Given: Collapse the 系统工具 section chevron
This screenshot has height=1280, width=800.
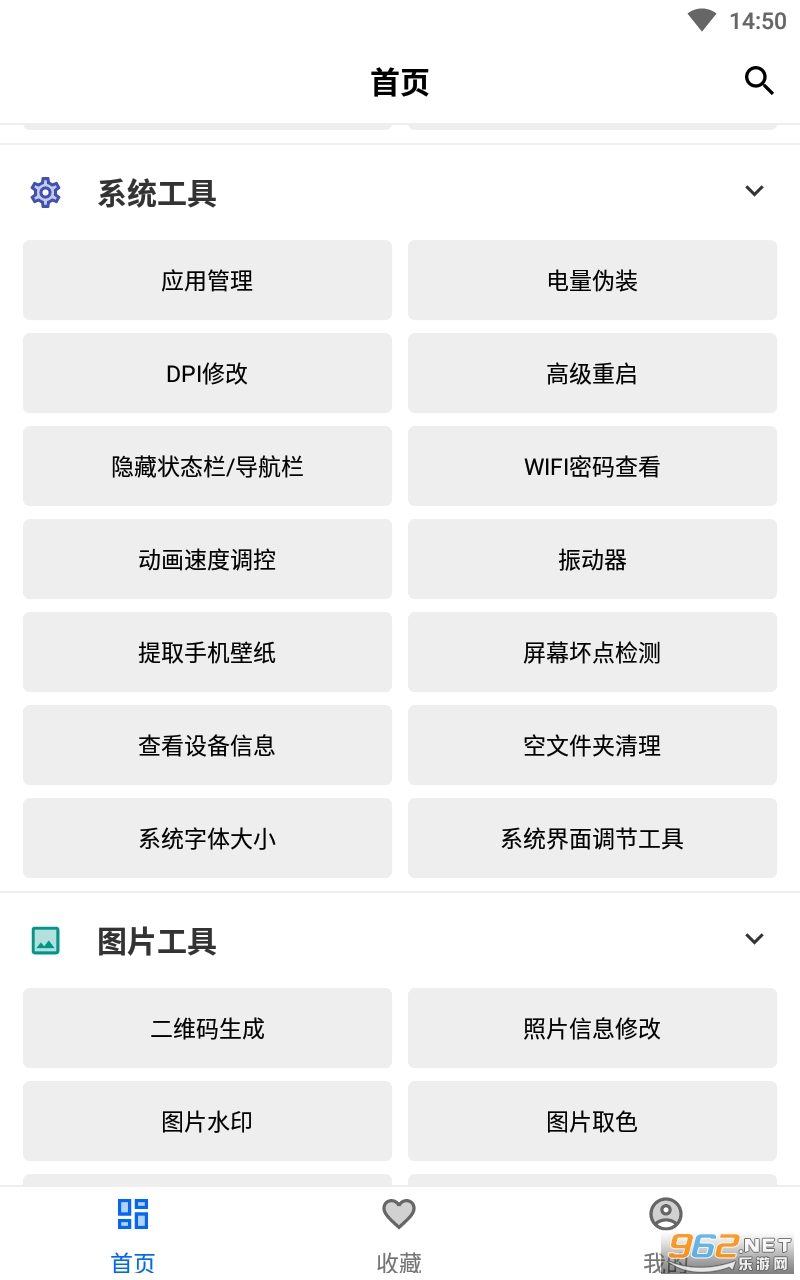Looking at the screenshot, I should pos(755,191).
